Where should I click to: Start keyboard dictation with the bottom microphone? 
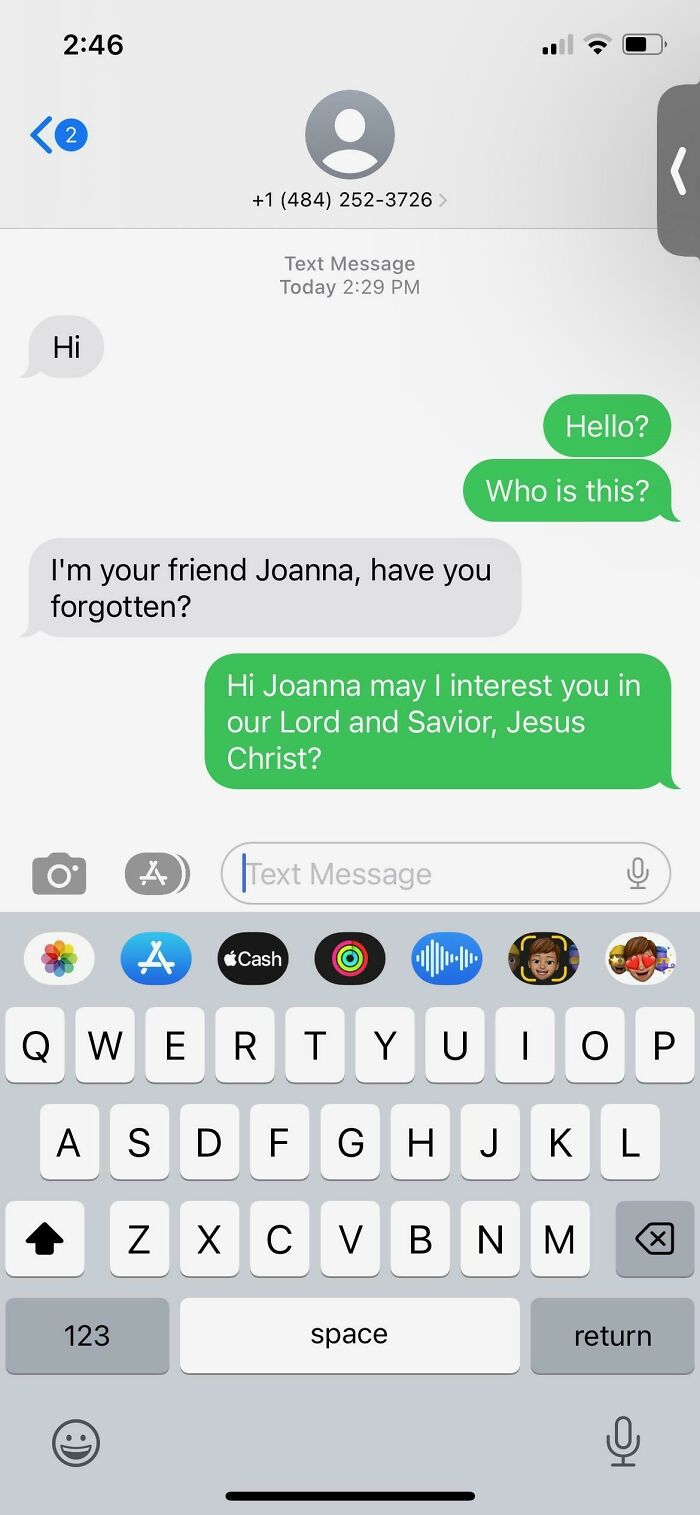(x=622, y=1443)
